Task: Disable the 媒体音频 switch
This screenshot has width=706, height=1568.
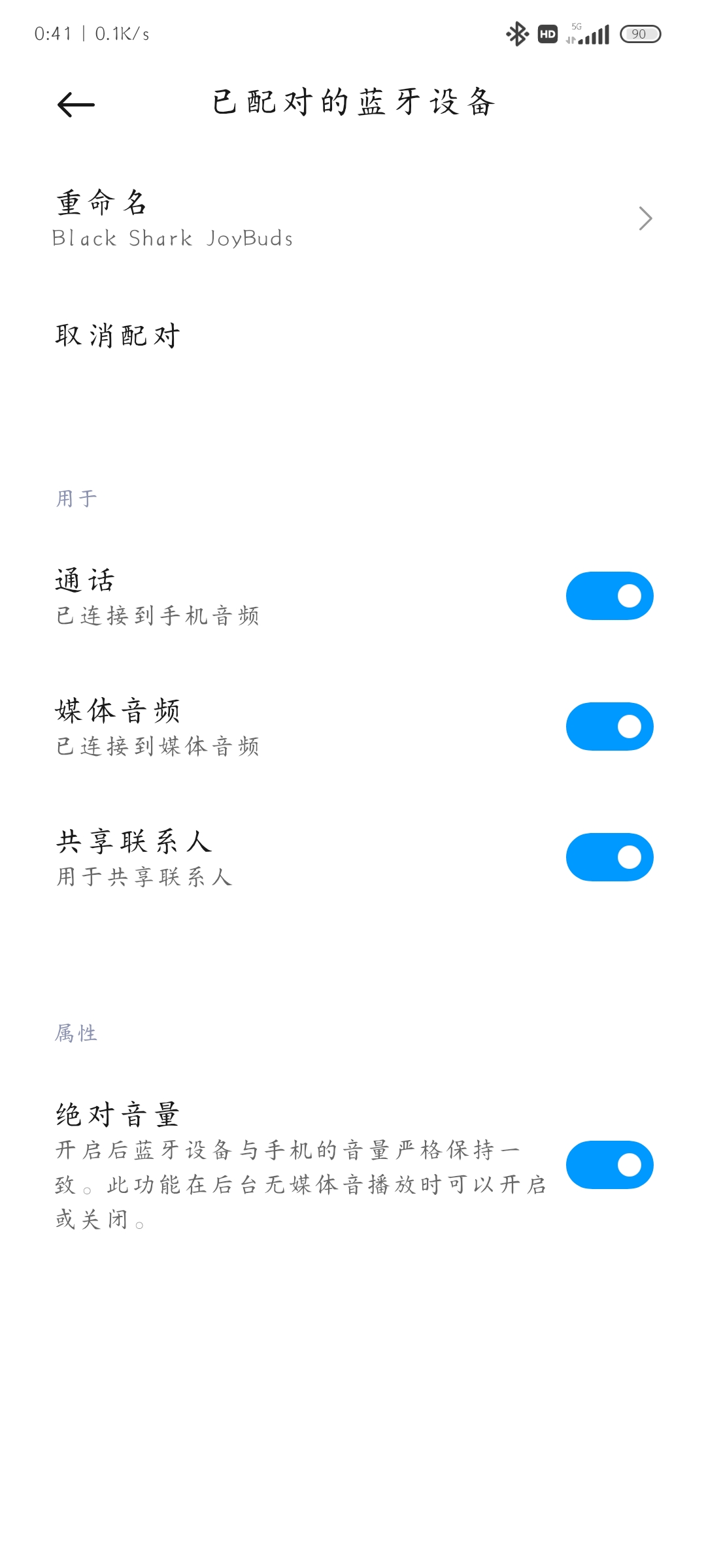Action: pyautogui.click(x=609, y=727)
